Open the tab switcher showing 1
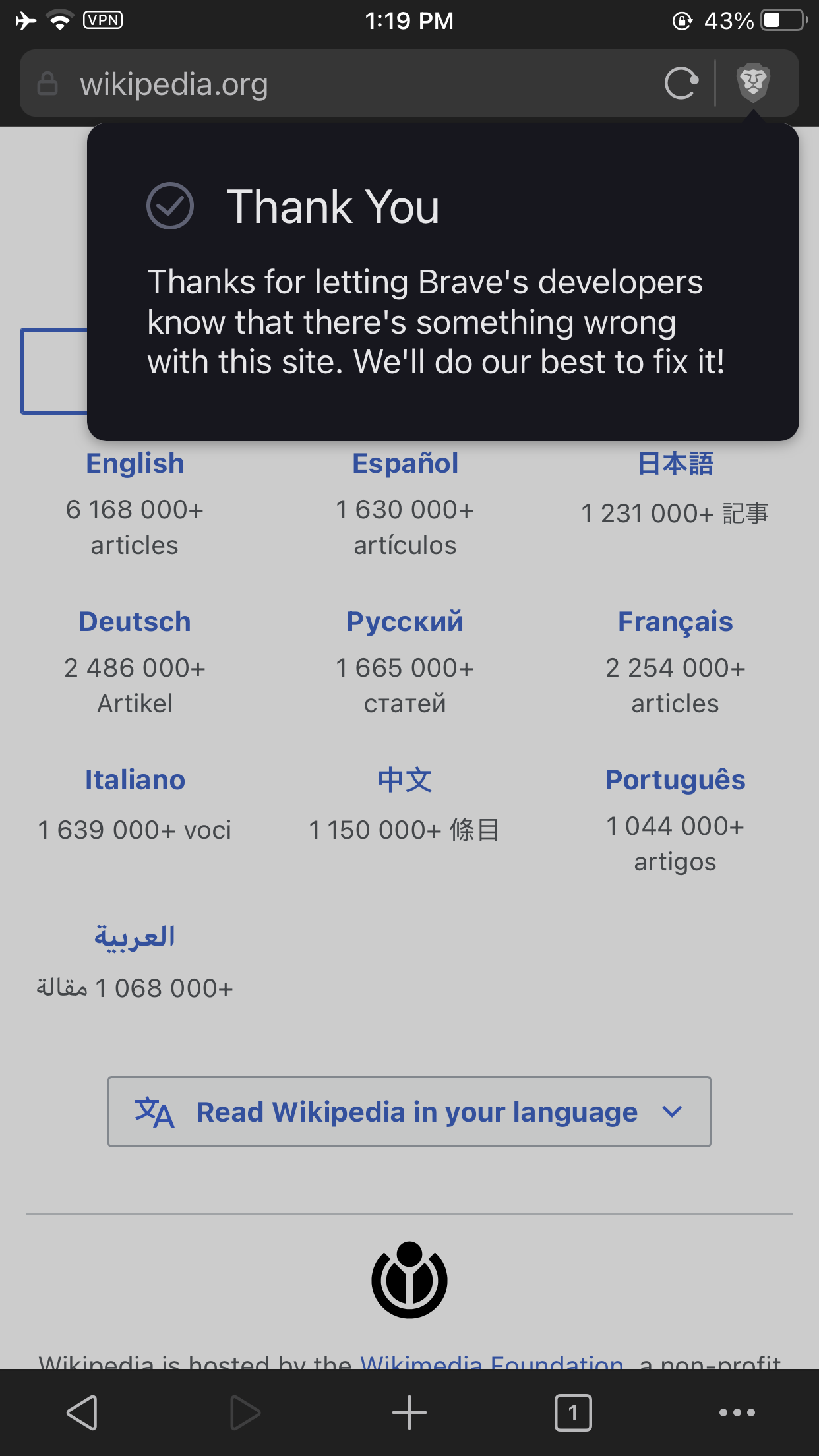Viewport: 819px width, 1456px height. [x=573, y=1412]
